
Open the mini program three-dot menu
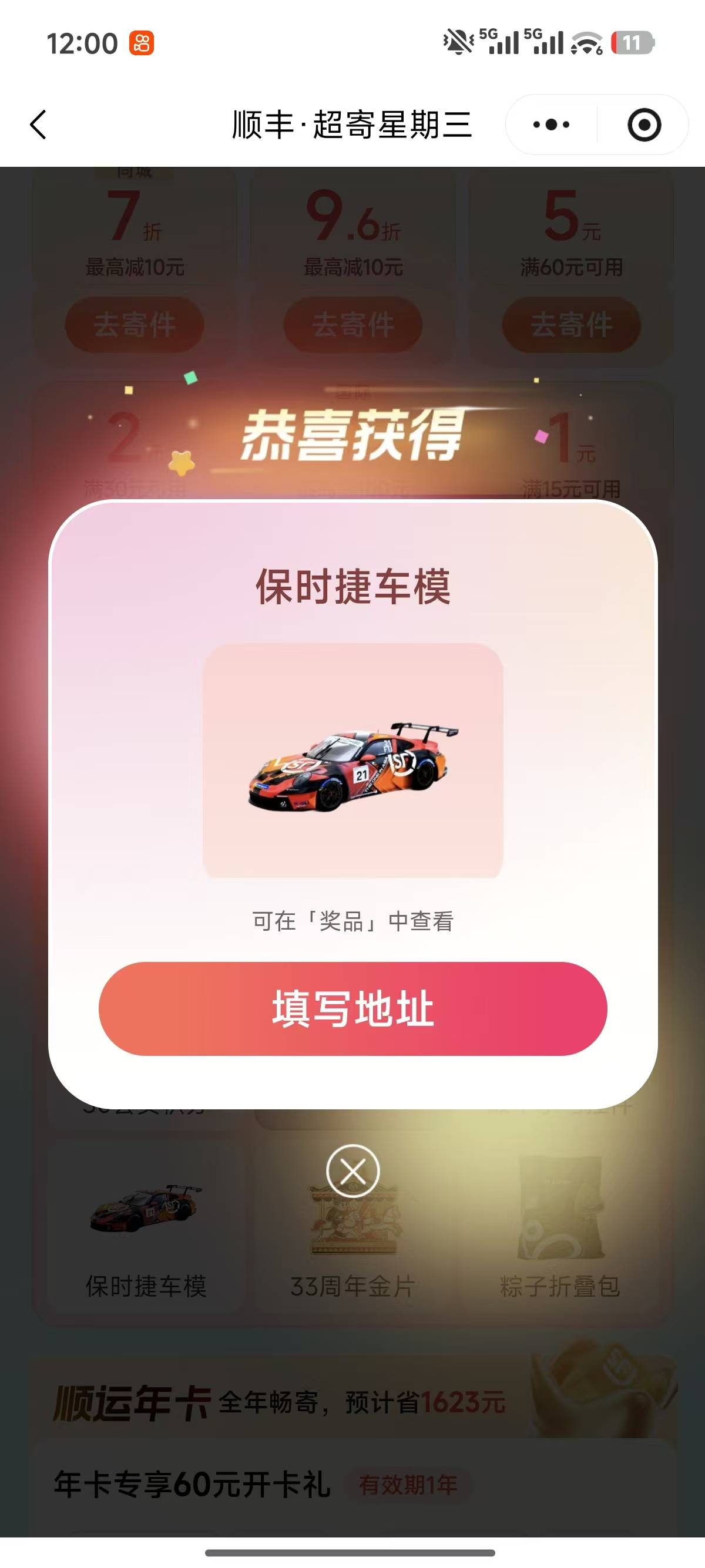tap(551, 125)
